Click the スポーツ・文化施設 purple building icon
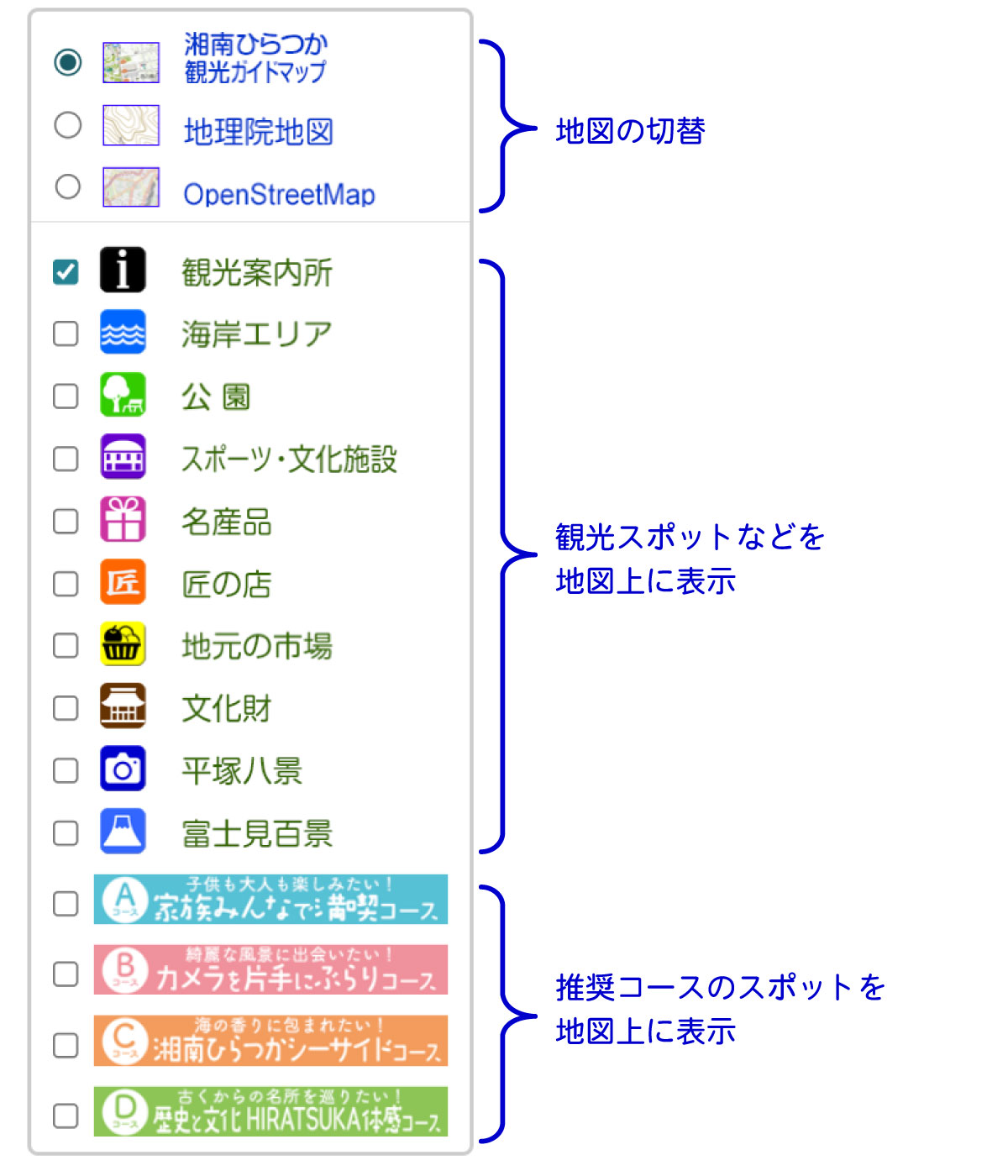The width and height of the screenshot is (1008, 1176). pyautogui.click(x=123, y=457)
